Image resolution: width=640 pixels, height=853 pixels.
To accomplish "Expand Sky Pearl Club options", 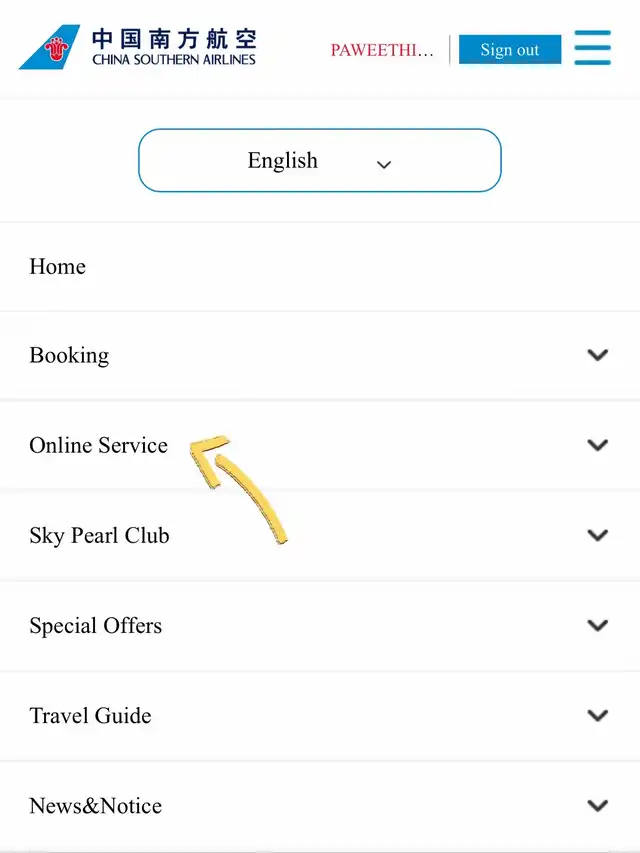I will coord(597,535).
